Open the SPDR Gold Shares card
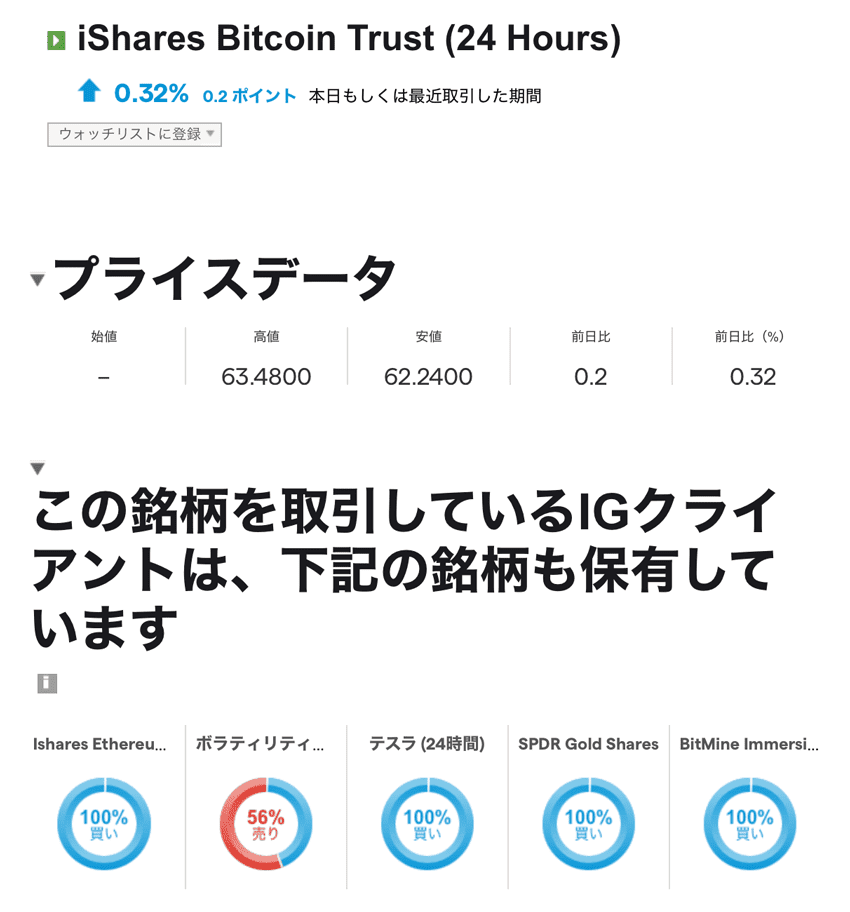 tap(588, 744)
